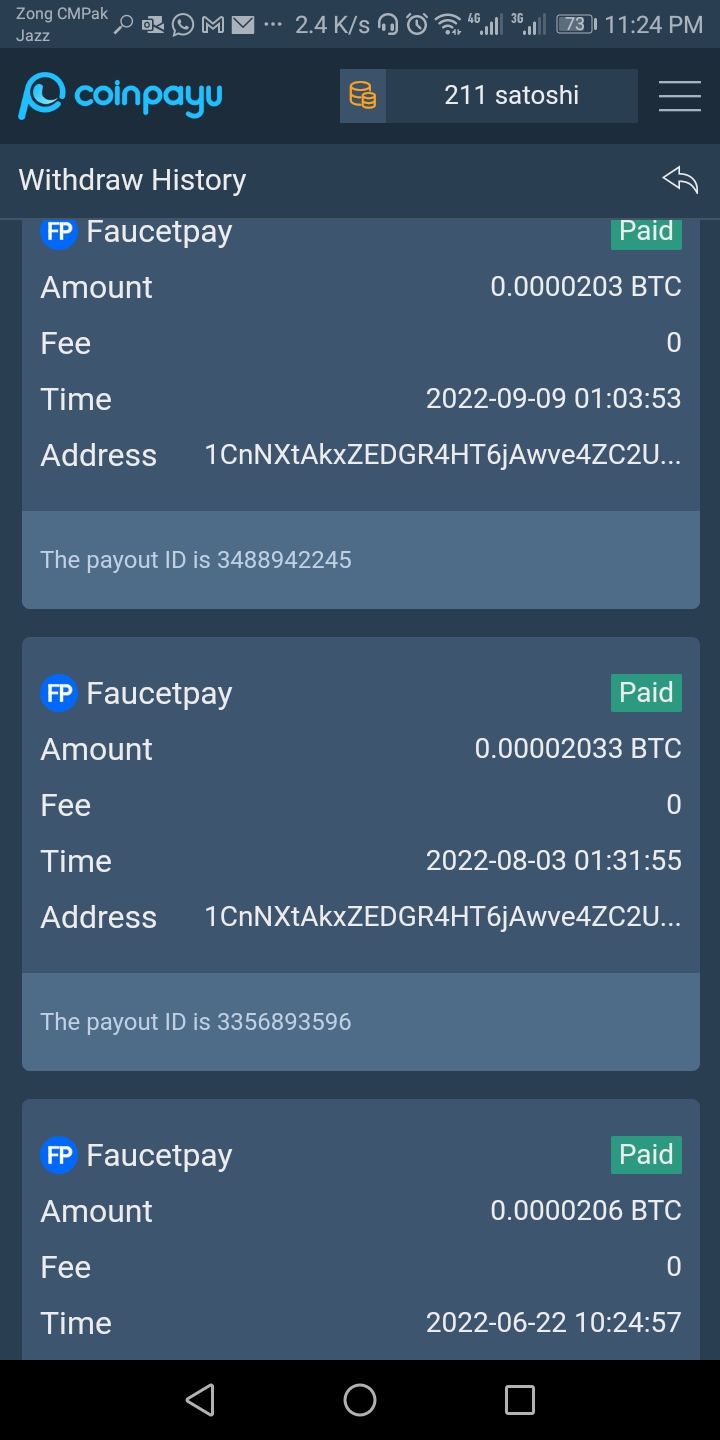Open the coinpayu home logo

coord(120,96)
